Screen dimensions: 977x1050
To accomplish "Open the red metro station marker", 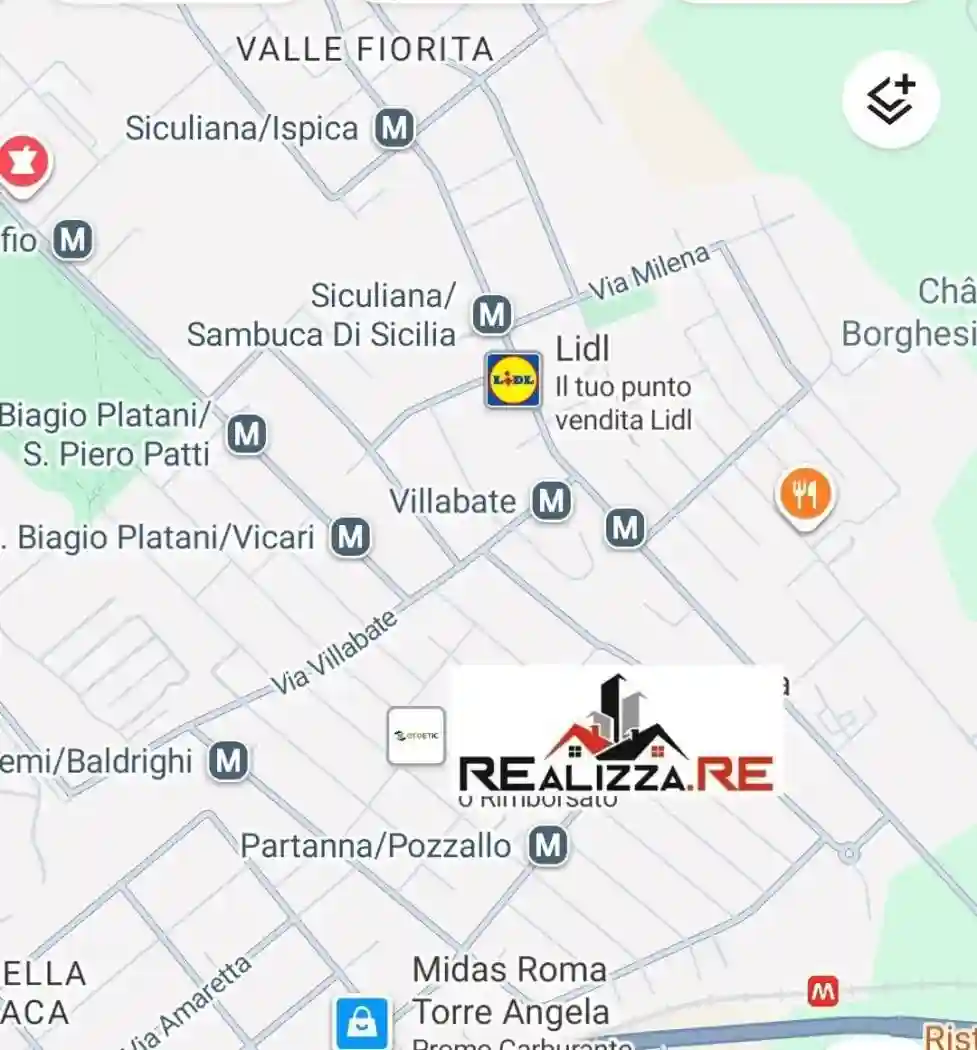I will tap(823, 991).
